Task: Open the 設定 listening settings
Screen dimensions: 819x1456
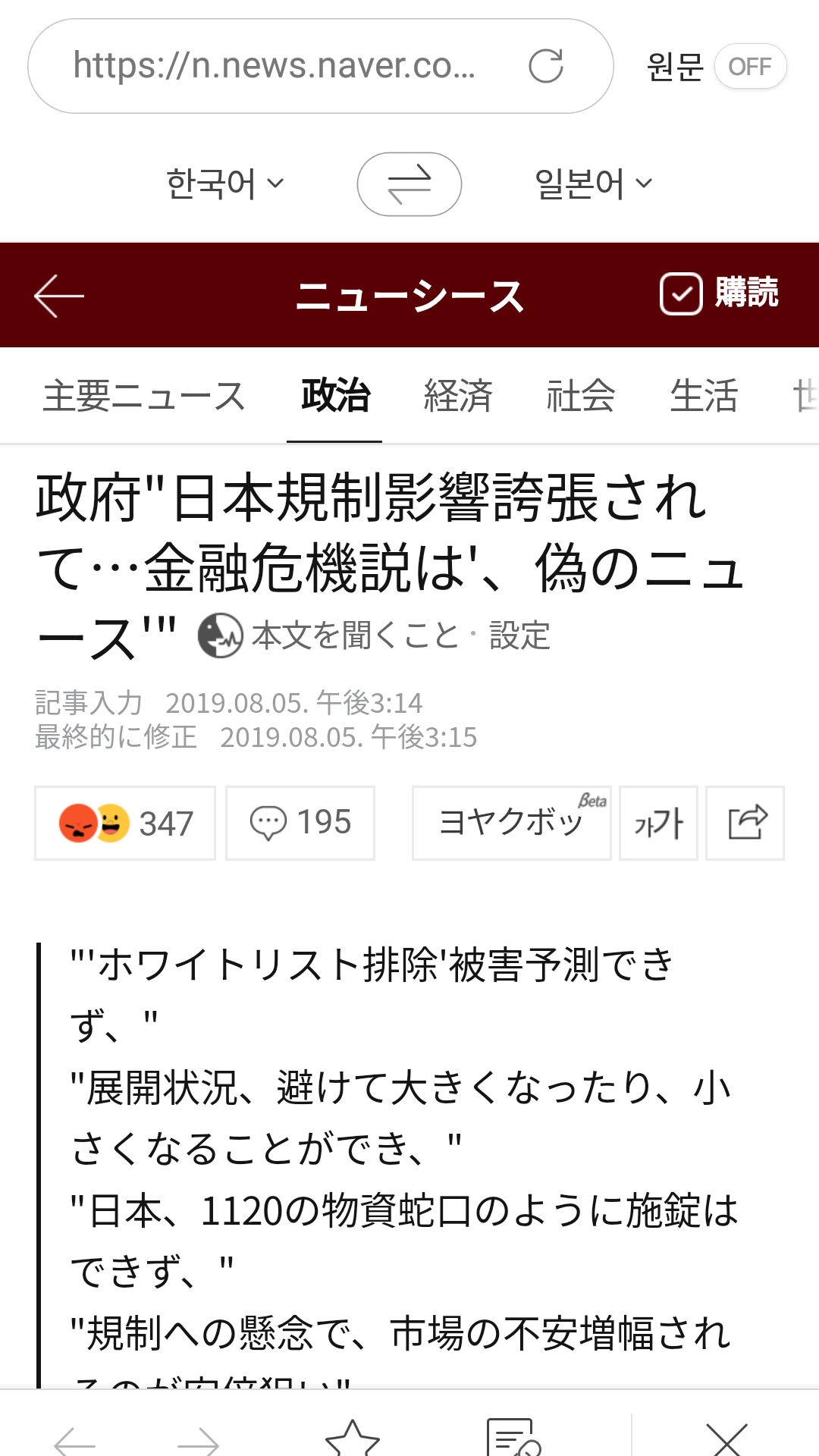Action: pos(519,635)
